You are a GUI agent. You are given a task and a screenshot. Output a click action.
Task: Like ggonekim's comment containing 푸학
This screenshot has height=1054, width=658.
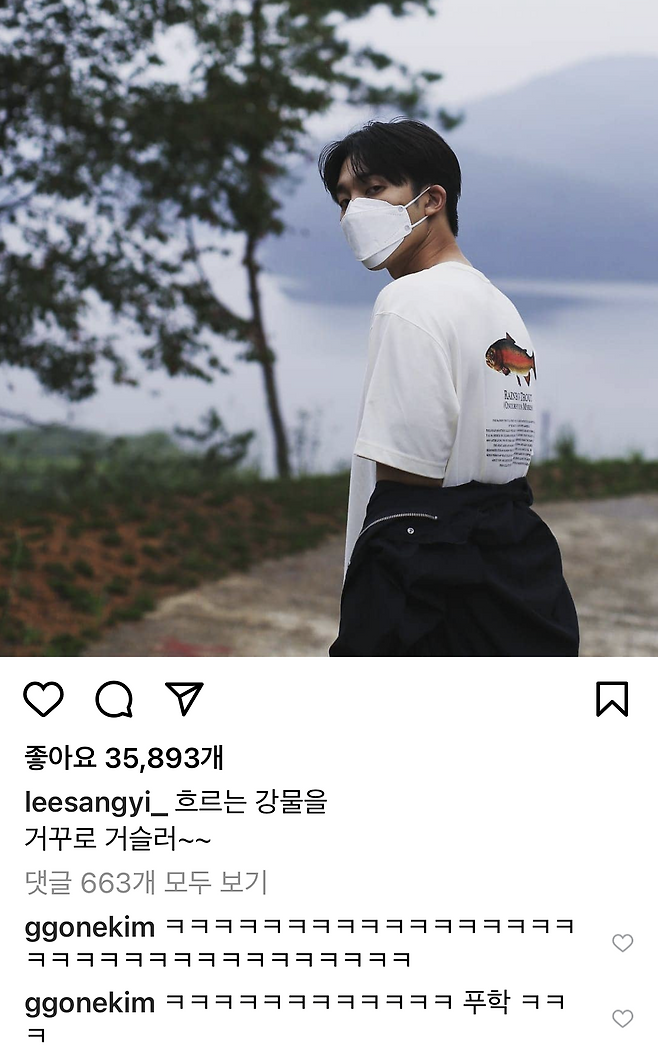point(622,1019)
